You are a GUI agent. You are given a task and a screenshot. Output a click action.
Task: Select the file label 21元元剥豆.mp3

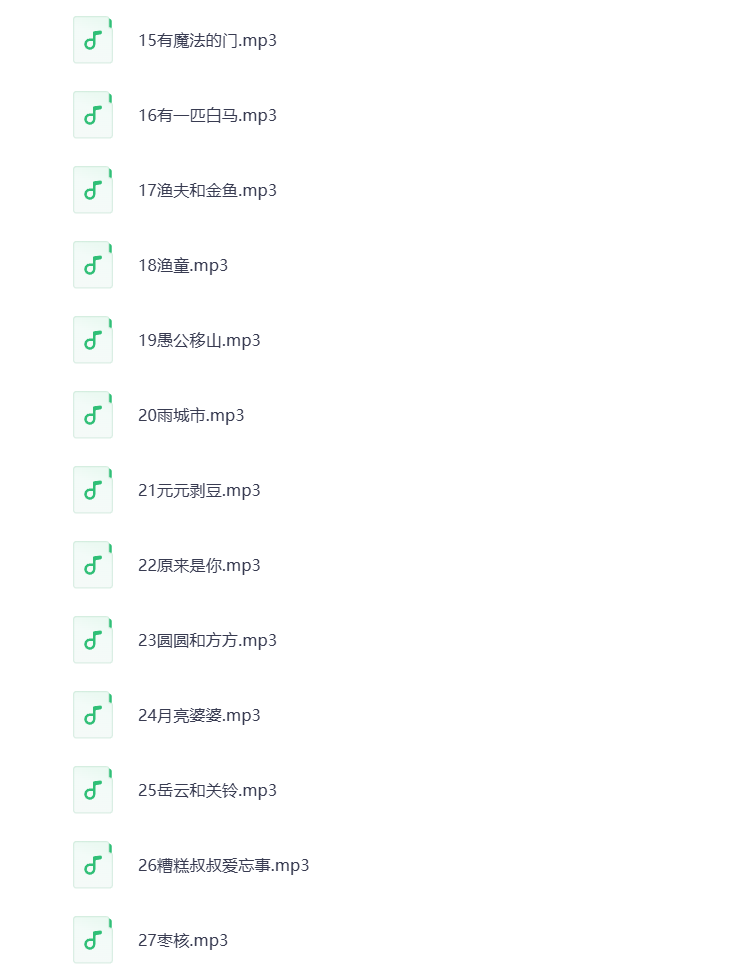199,489
